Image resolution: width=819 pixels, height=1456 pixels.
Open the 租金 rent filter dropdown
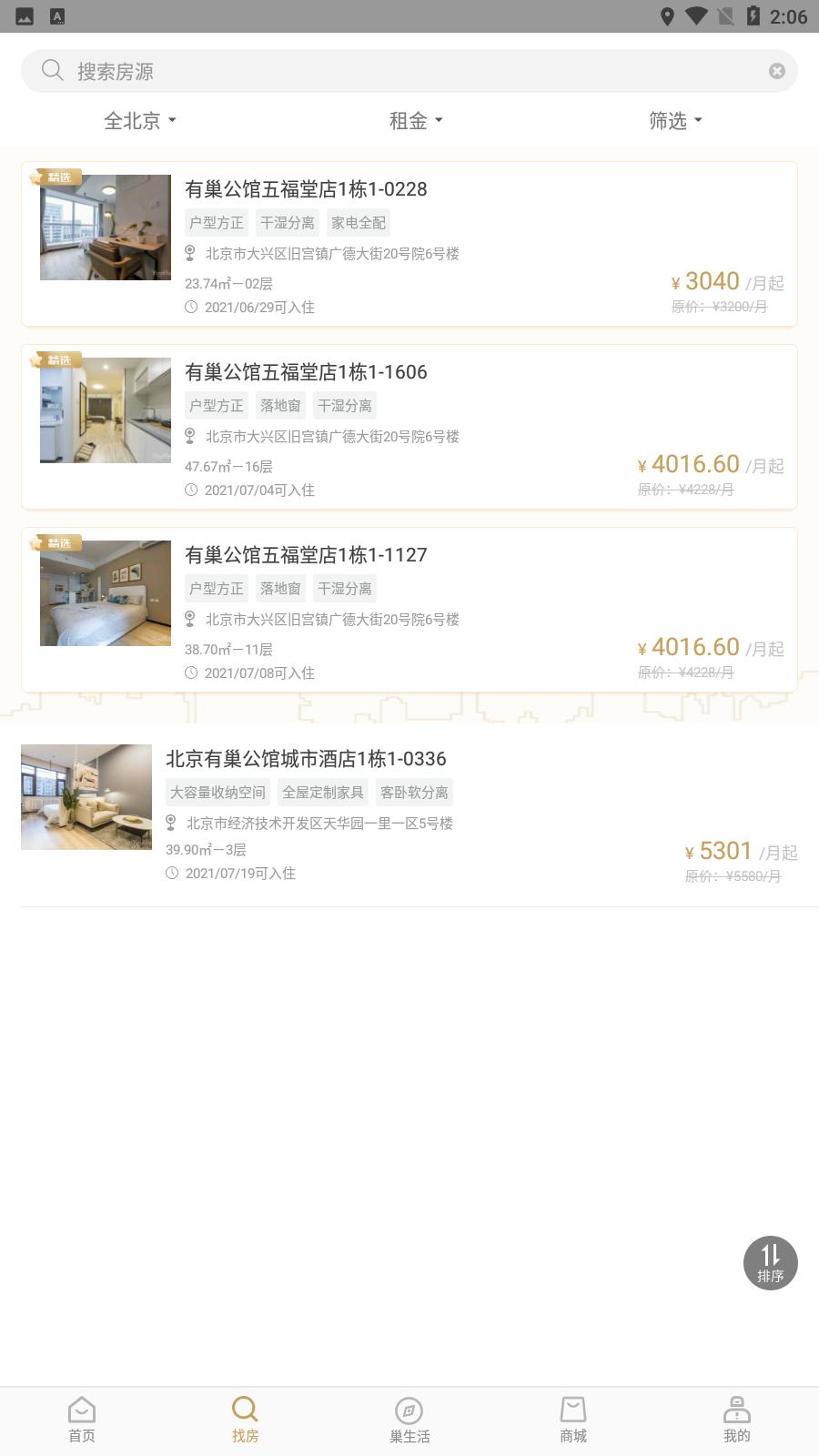coord(415,120)
